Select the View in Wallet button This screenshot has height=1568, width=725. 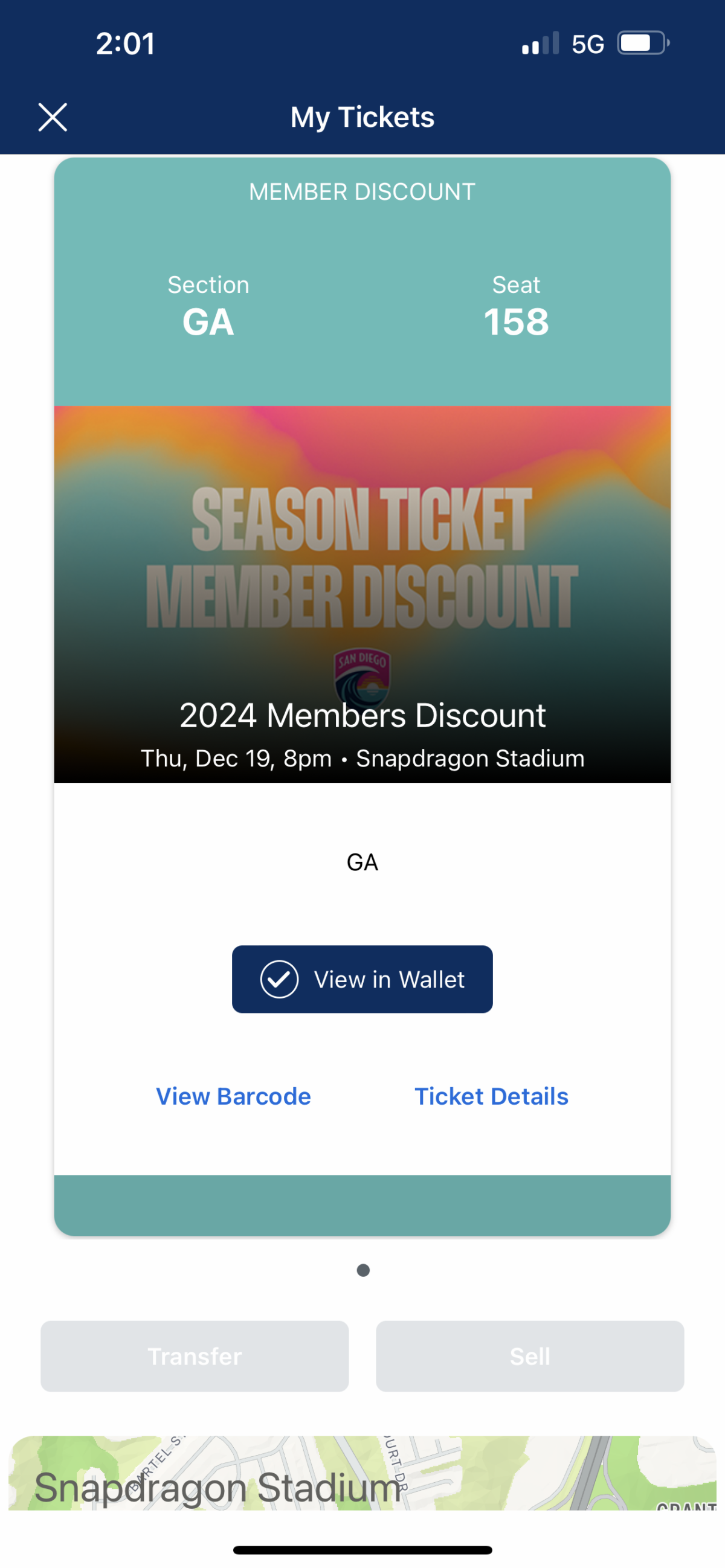[x=361, y=980]
